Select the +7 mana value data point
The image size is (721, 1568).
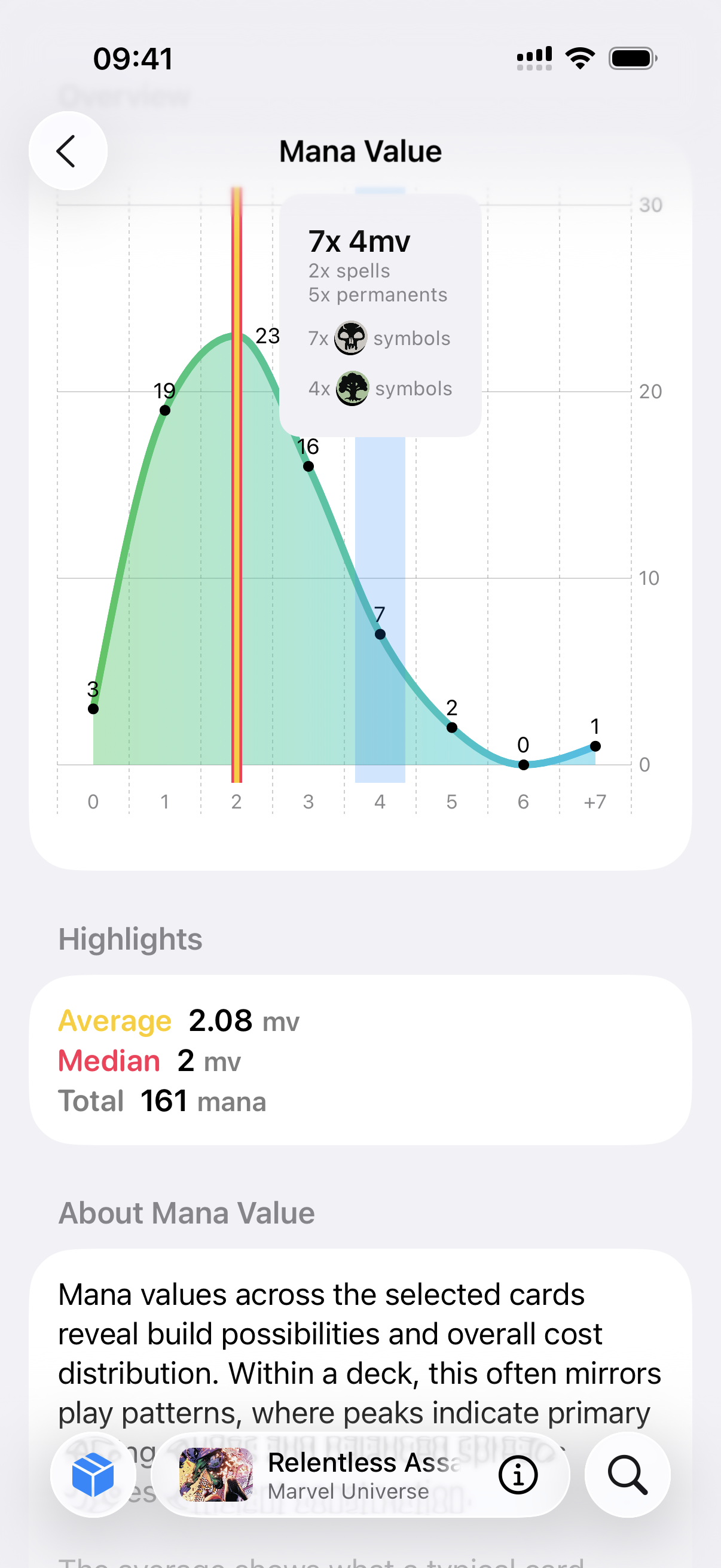point(595,746)
